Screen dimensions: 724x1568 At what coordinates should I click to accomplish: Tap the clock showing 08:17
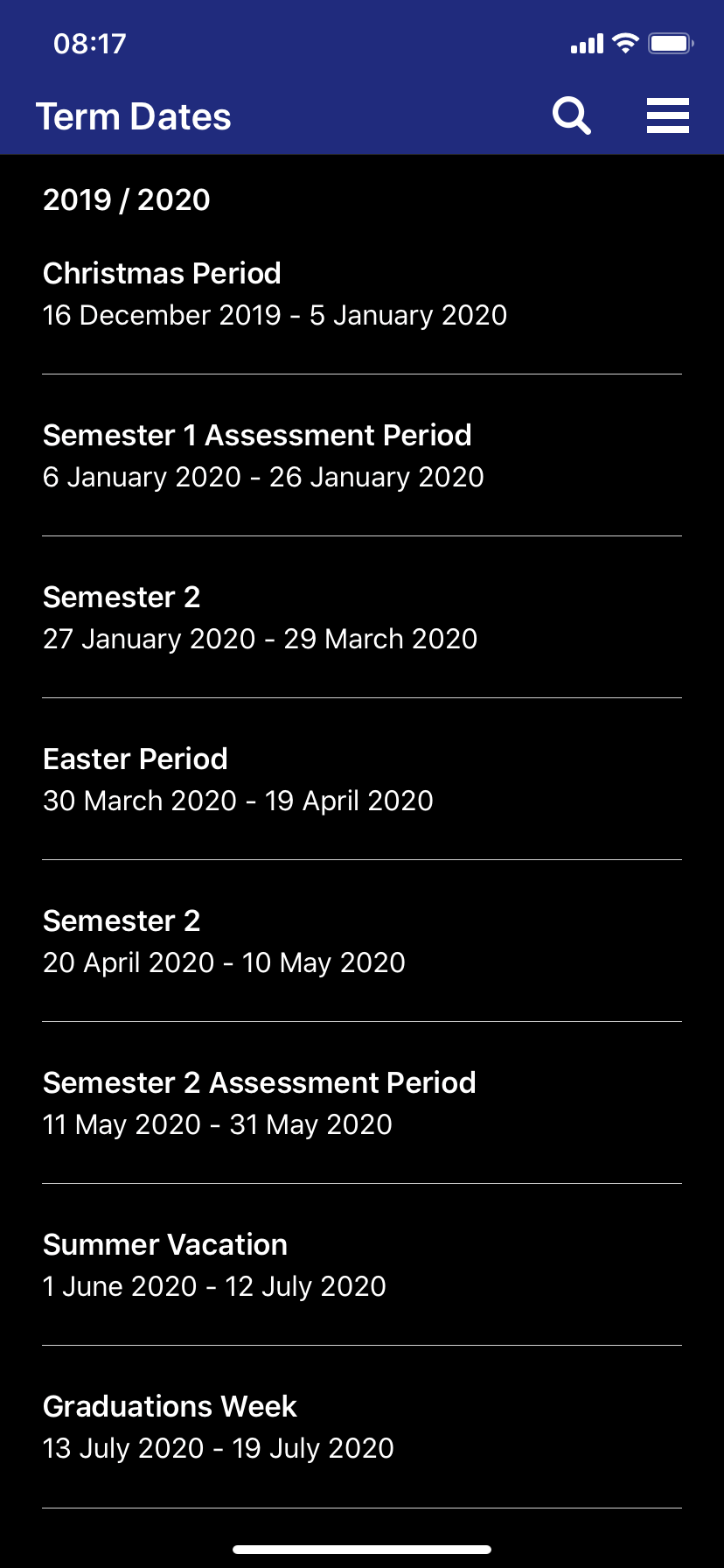[x=88, y=43]
